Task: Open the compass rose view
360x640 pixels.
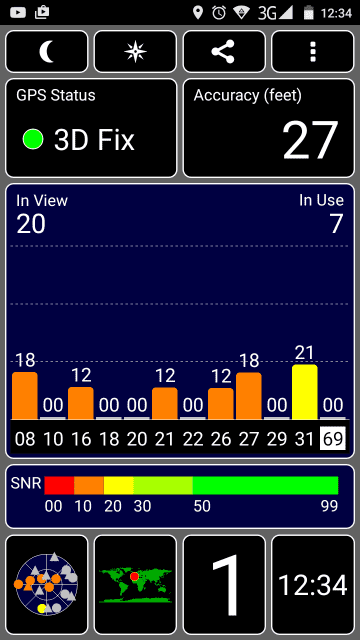Action: point(135,52)
